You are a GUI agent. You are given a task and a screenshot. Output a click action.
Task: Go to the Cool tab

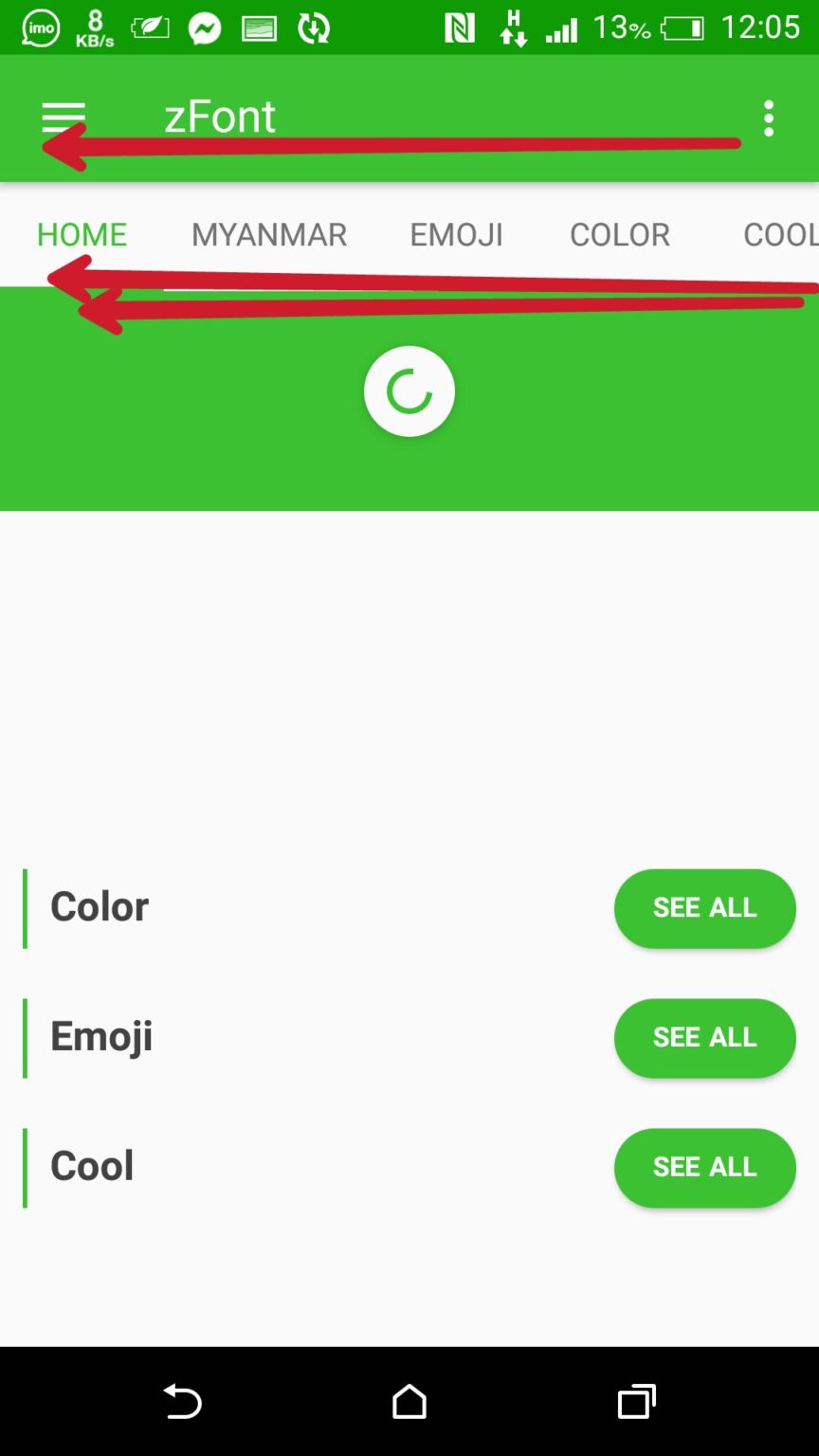[780, 234]
